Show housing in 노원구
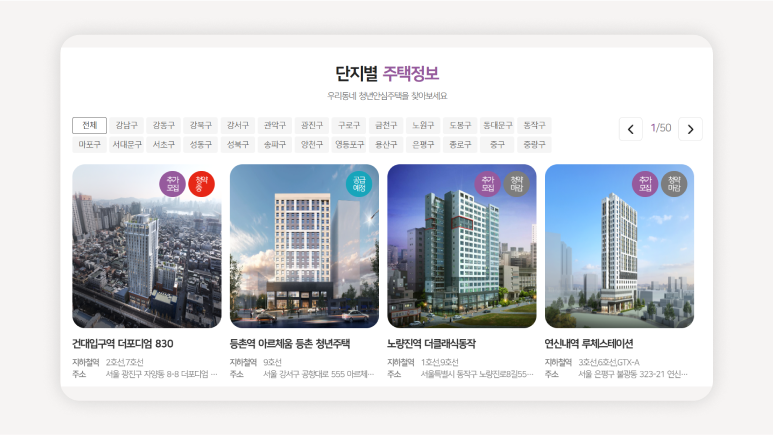This screenshot has width=773, height=435. pyautogui.click(x=422, y=126)
